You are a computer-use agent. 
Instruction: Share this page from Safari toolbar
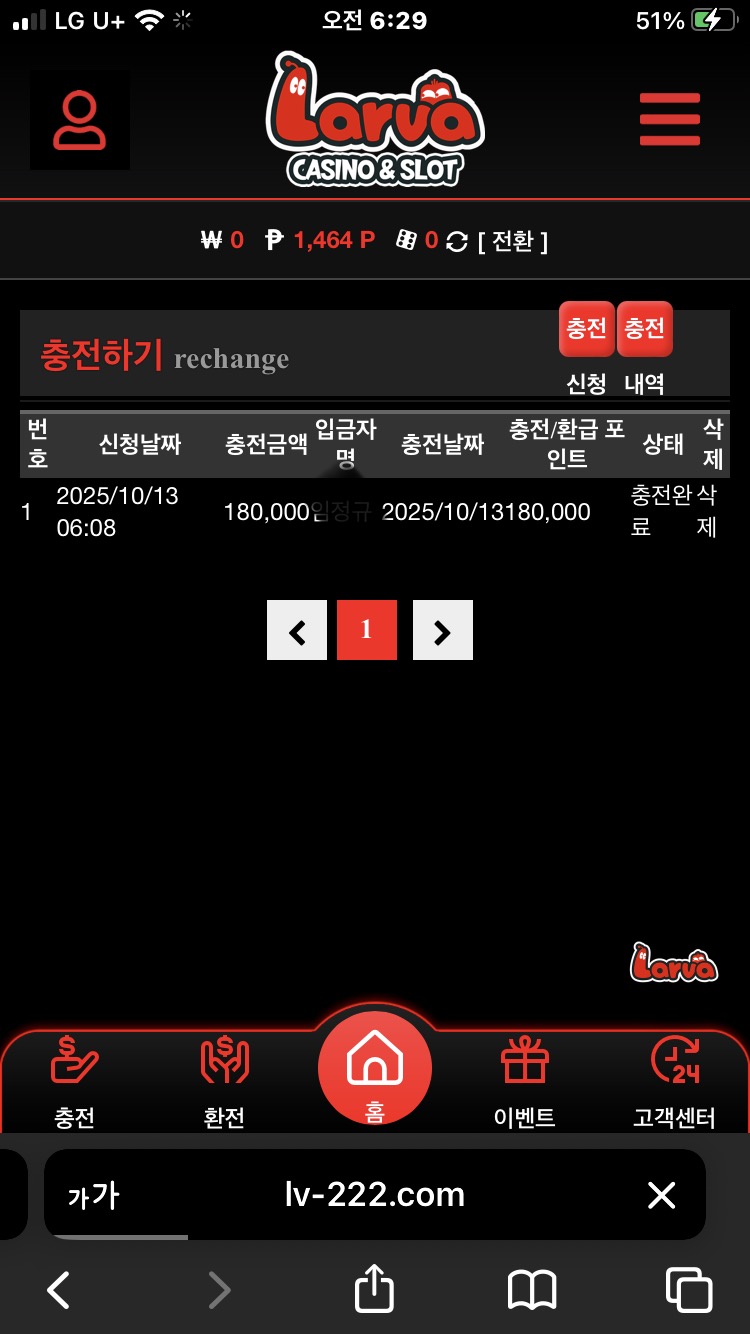tap(375, 1290)
